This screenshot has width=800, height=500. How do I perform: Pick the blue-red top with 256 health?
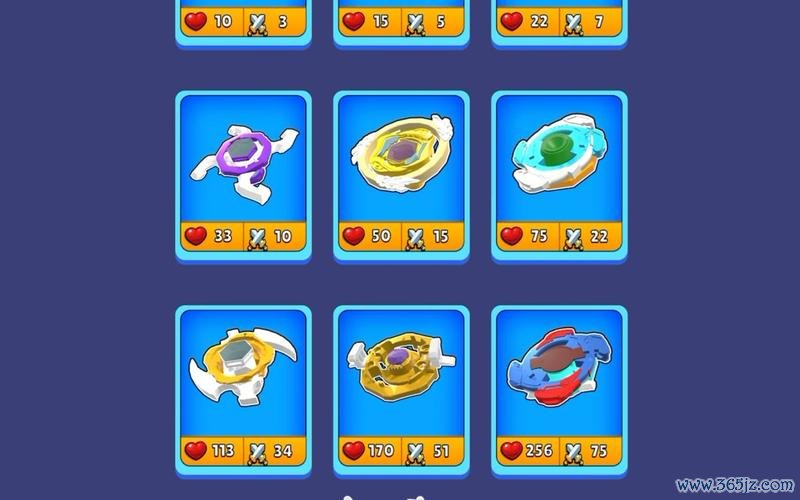coord(559,386)
